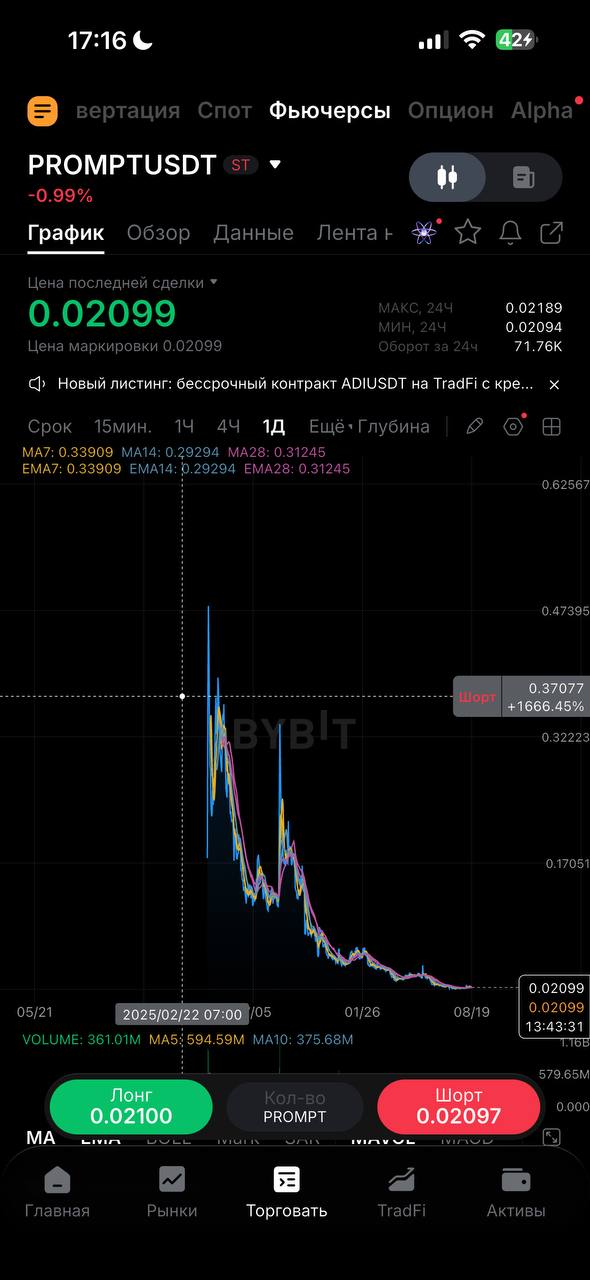
Task: Switch to the order form view toggle
Action: 524,178
